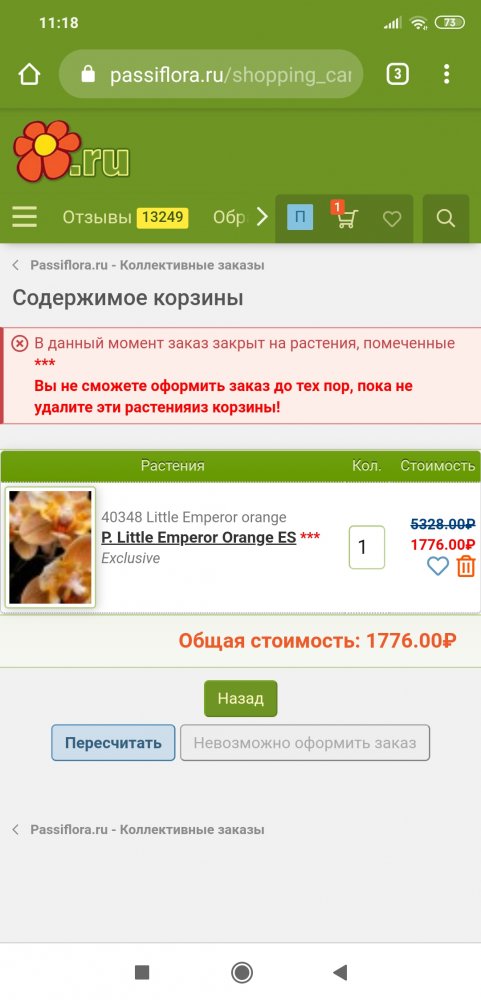Tap Пересчитать to recalculate cart
This screenshot has width=481, height=1000.
click(x=113, y=742)
